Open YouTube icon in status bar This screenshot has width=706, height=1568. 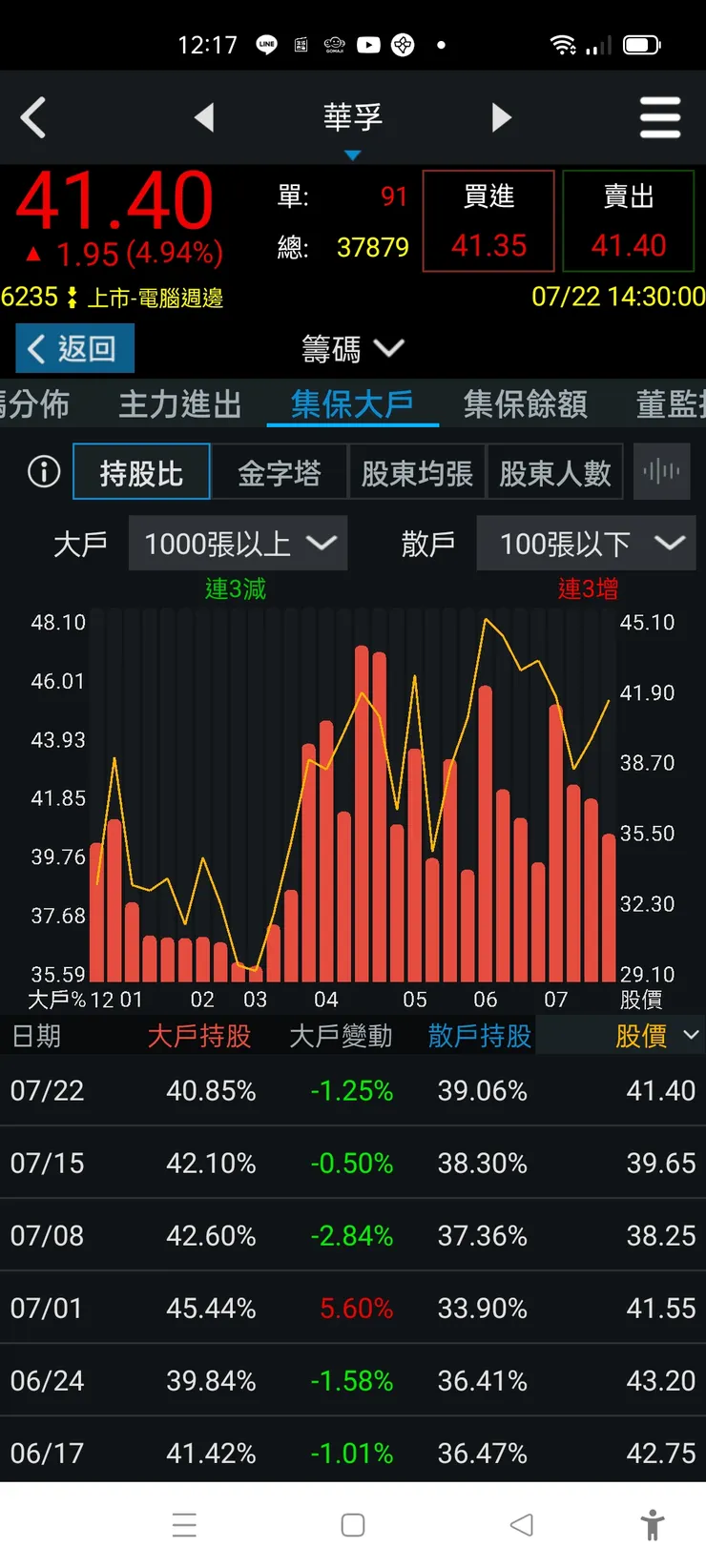[368, 44]
